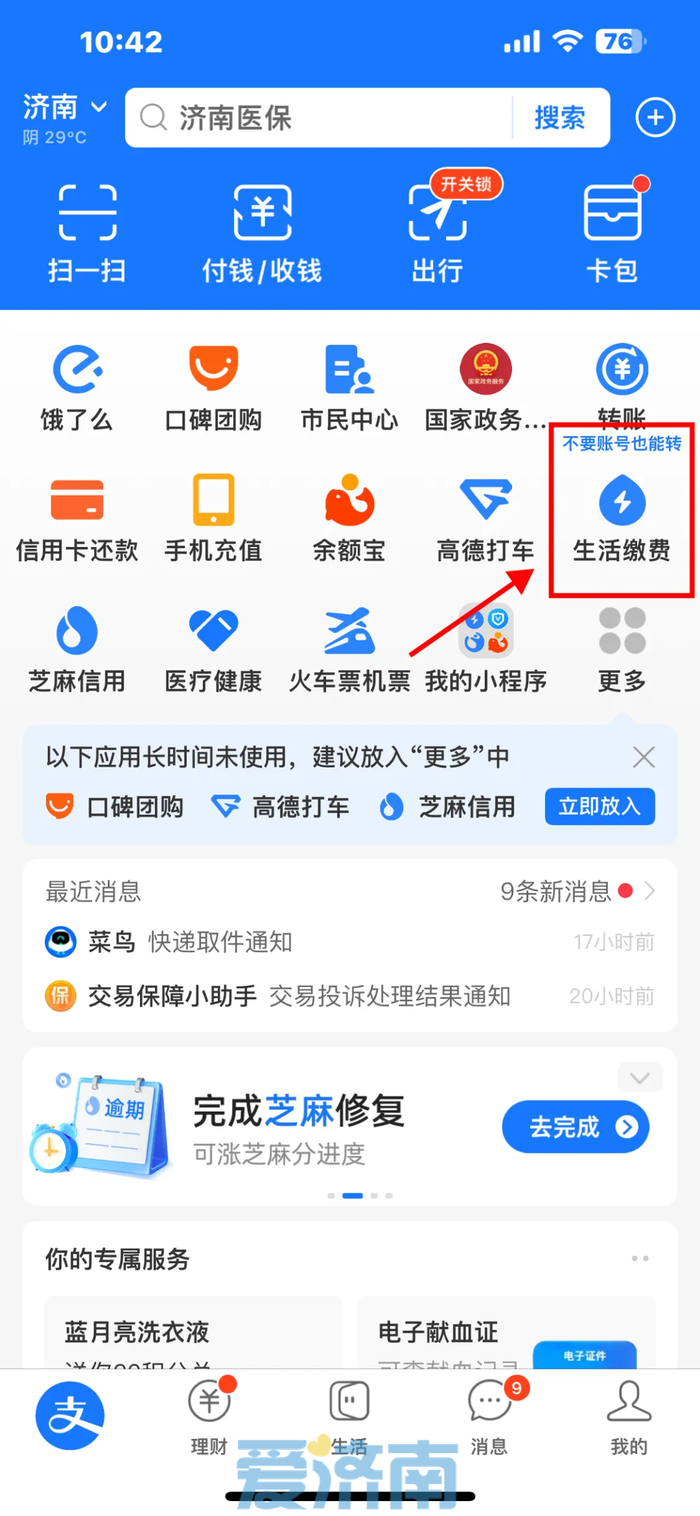Tap the 济南医保 search box
This screenshot has height=1516, width=700.
click(320, 118)
